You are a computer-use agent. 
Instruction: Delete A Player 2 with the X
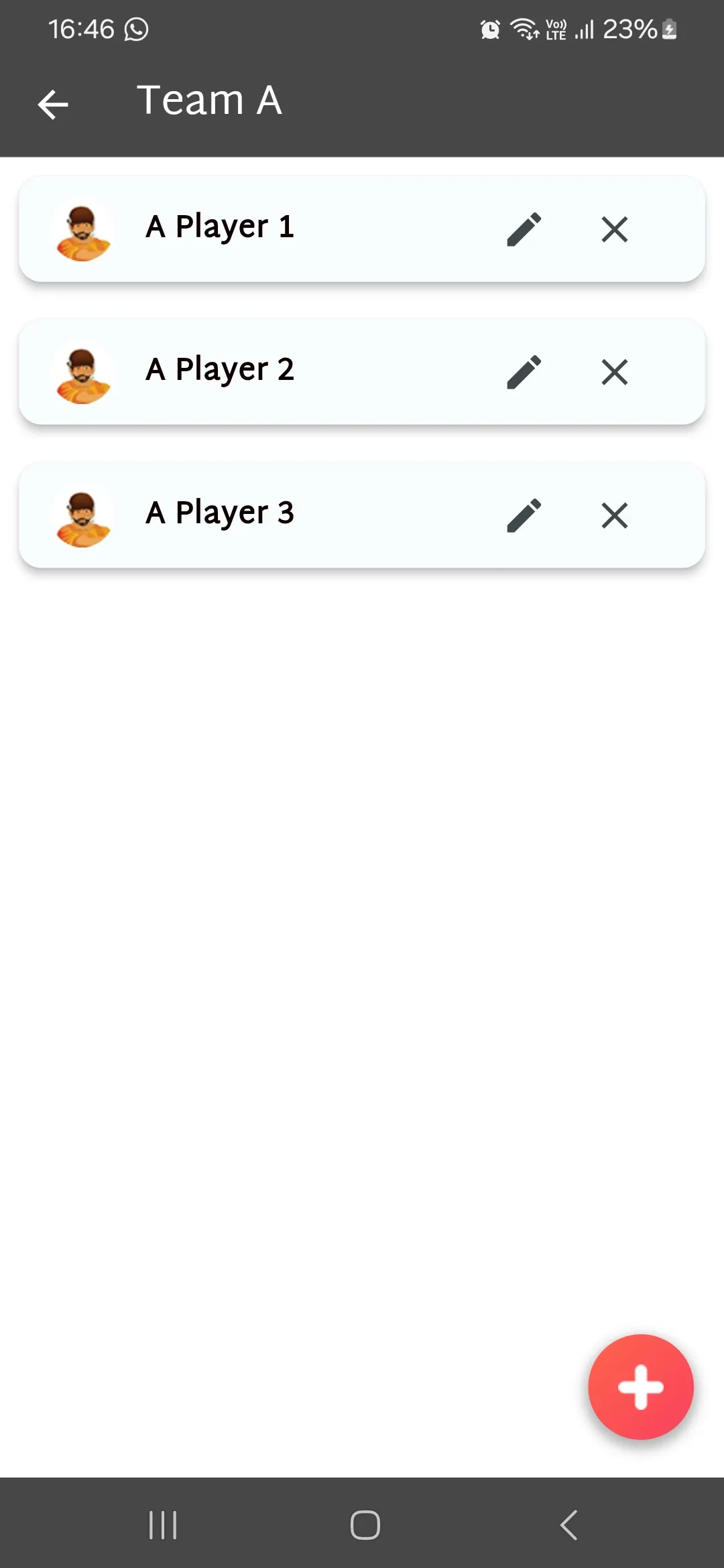pyautogui.click(x=614, y=372)
